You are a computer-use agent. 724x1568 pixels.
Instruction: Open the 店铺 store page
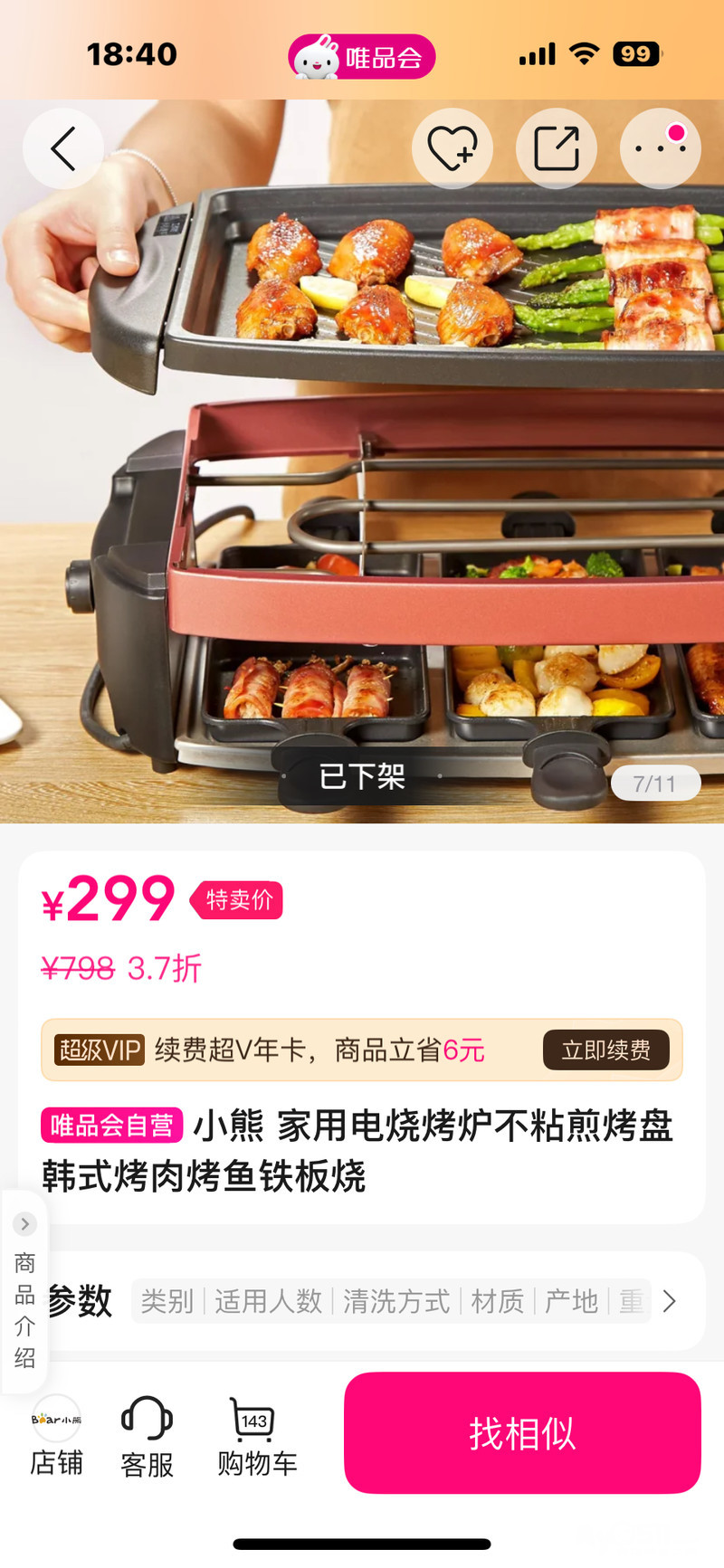(x=56, y=1437)
